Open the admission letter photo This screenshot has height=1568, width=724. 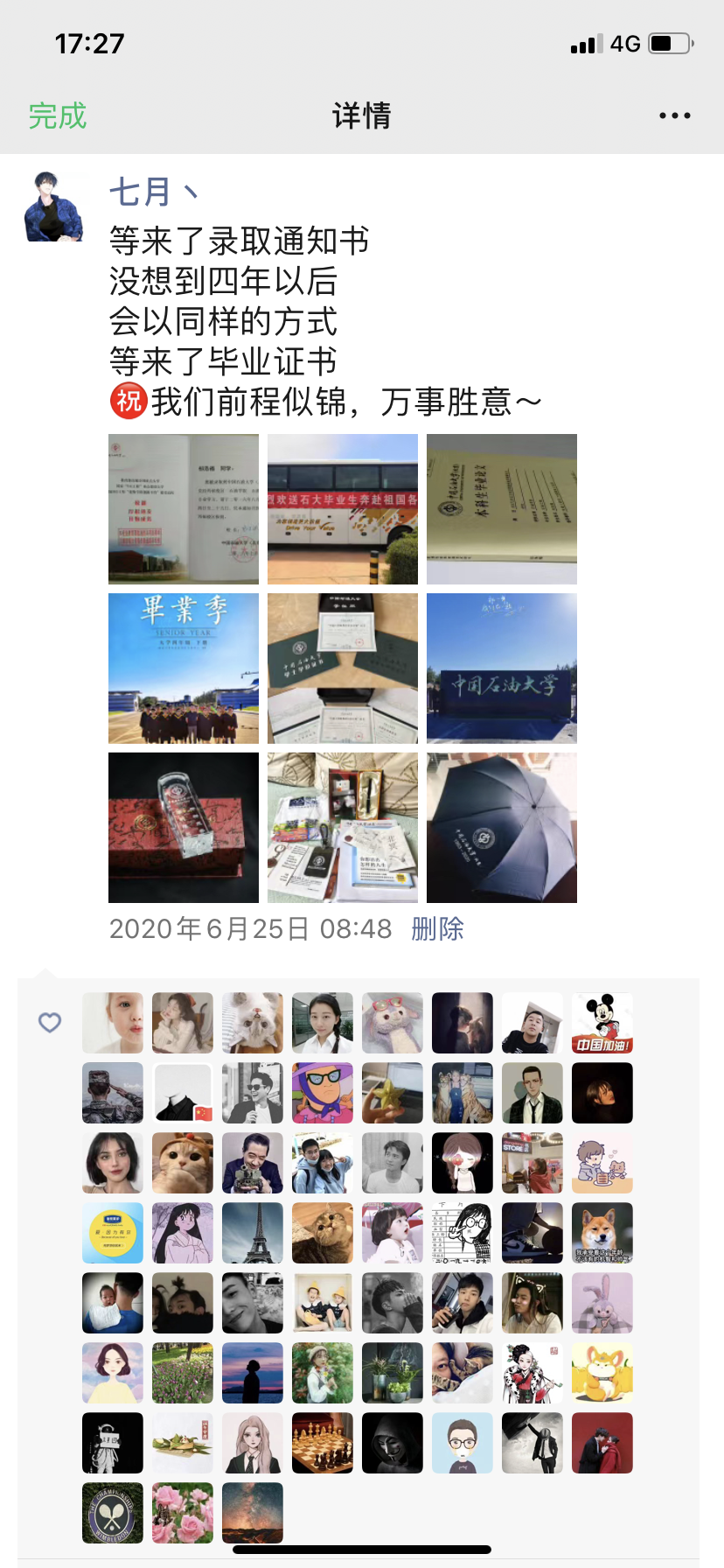pyautogui.click(x=184, y=509)
